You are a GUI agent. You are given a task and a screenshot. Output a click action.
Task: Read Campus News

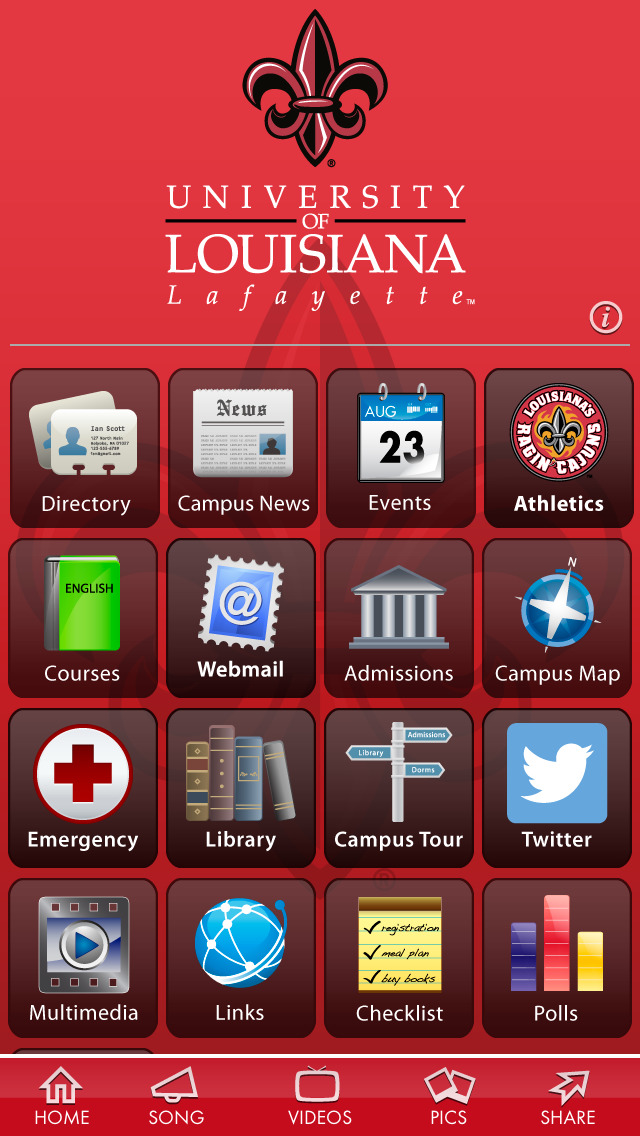tap(243, 447)
